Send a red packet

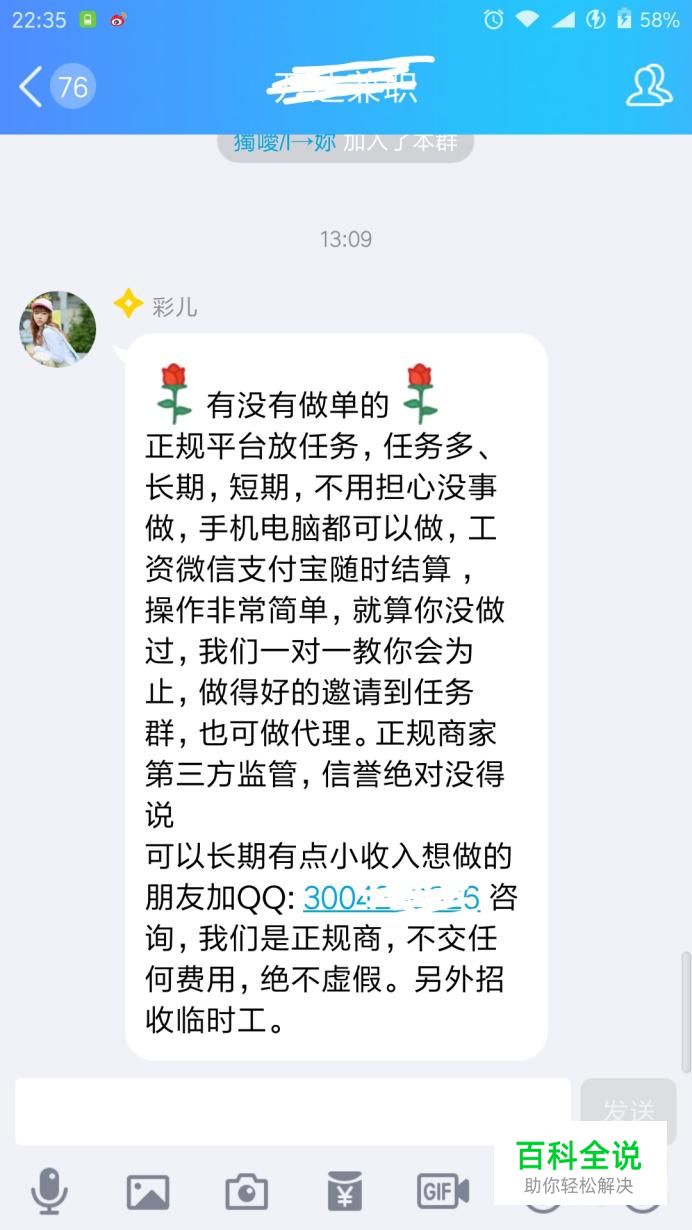click(x=345, y=1191)
